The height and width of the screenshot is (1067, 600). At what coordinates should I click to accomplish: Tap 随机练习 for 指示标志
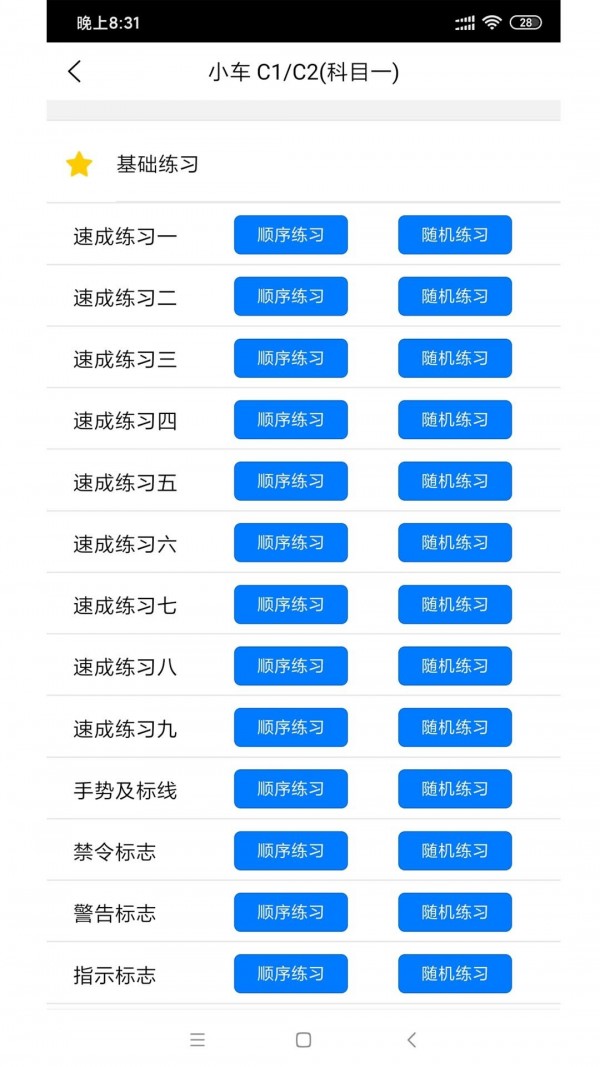(455, 974)
